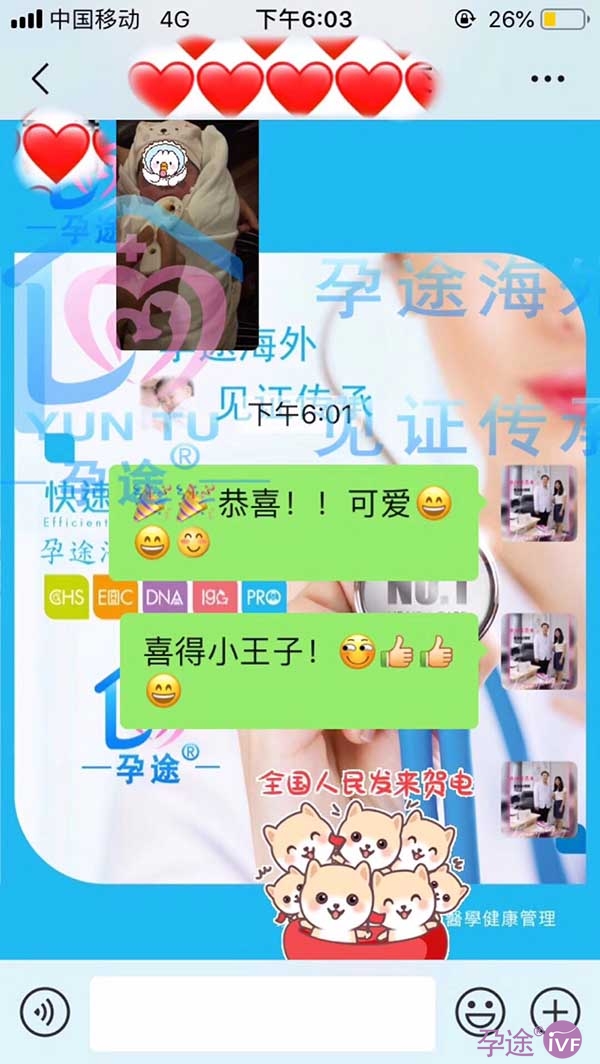600x1064 pixels.
Task: Open the baby photo in the chat
Action: (x=187, y=235)
